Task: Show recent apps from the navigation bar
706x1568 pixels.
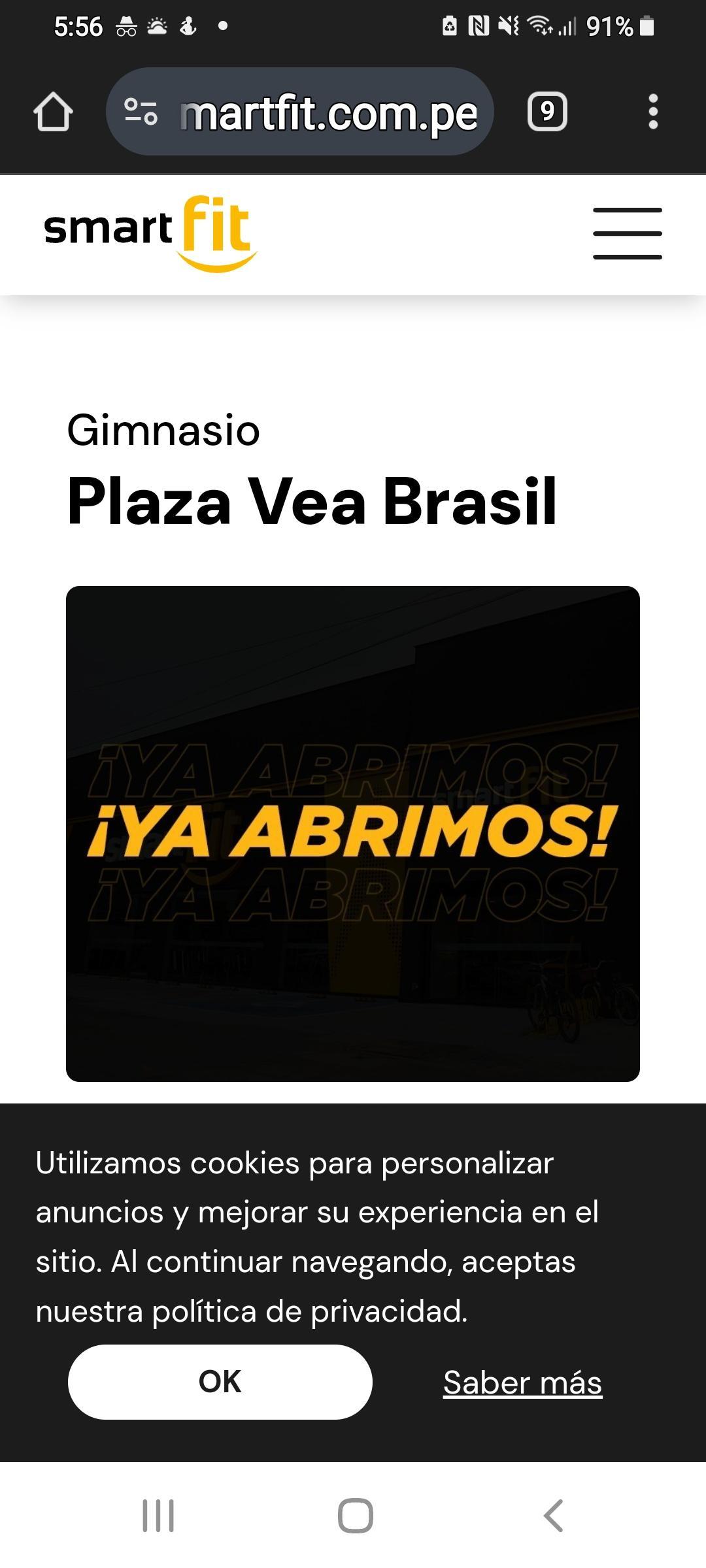Action: [158, 1516]
